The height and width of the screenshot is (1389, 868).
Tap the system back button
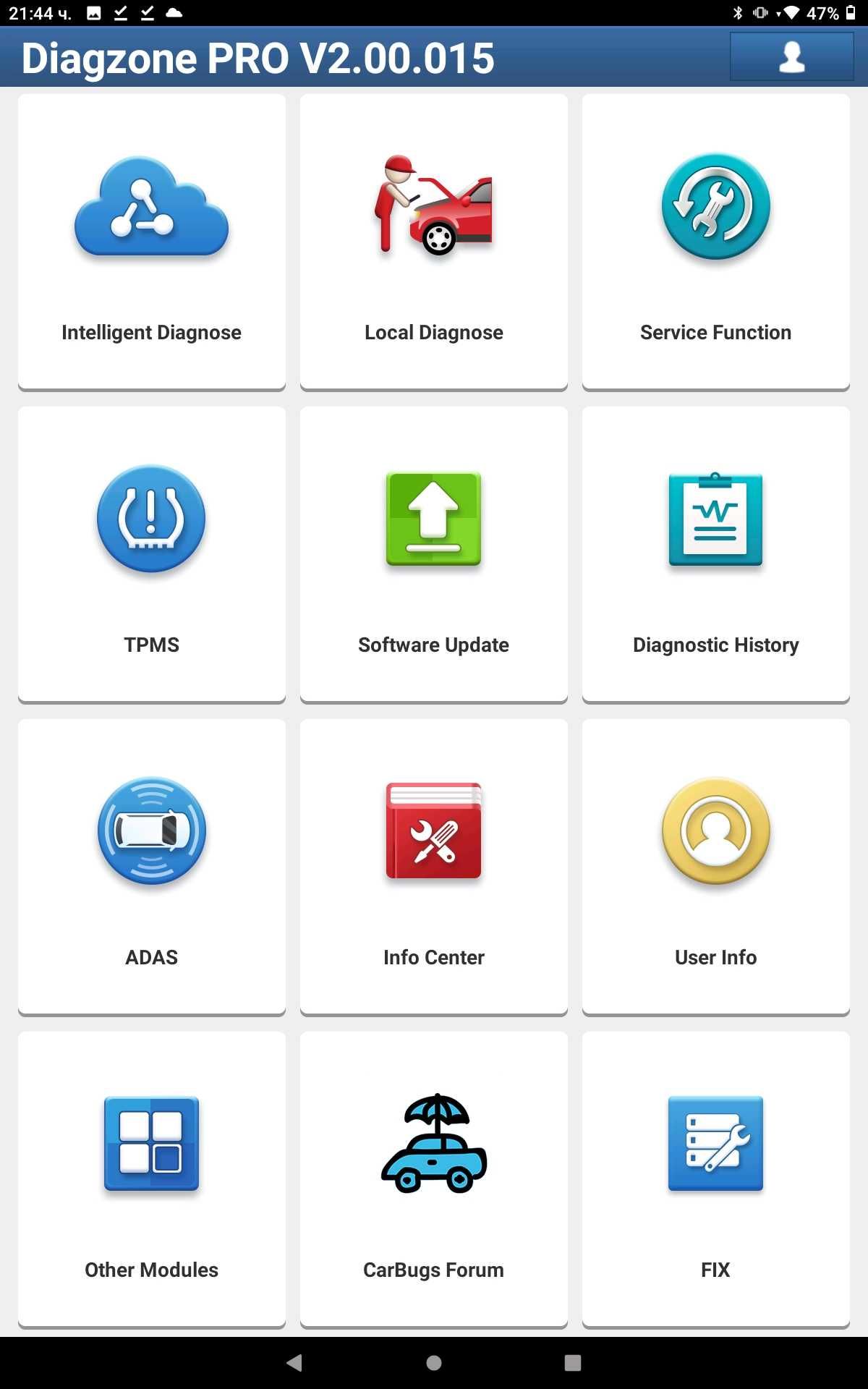294,1363
